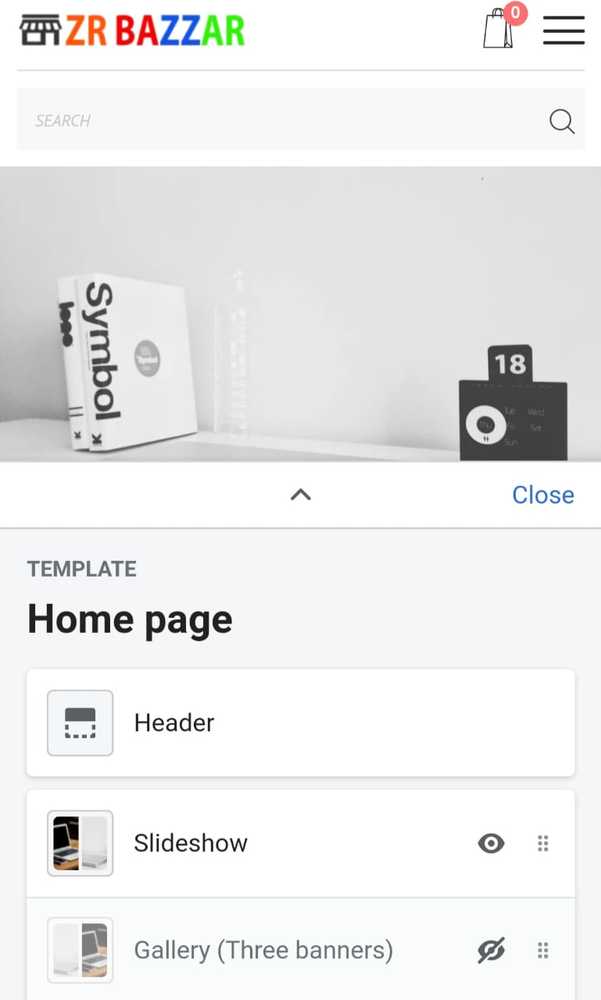601x1000 pixels.
Task: Open the shopping cart bag icon
Action: coord(499,29)
